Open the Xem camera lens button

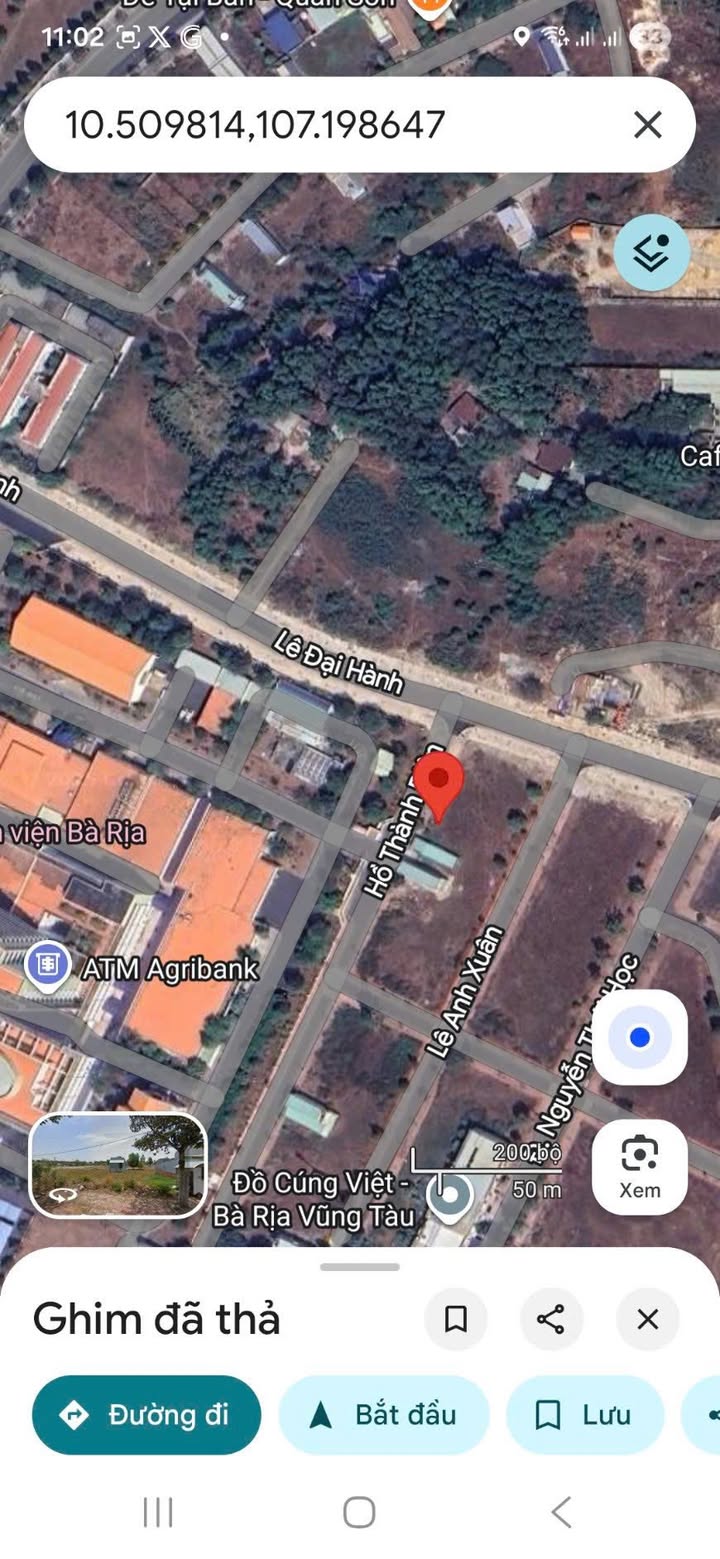(x=640, y=1167)
